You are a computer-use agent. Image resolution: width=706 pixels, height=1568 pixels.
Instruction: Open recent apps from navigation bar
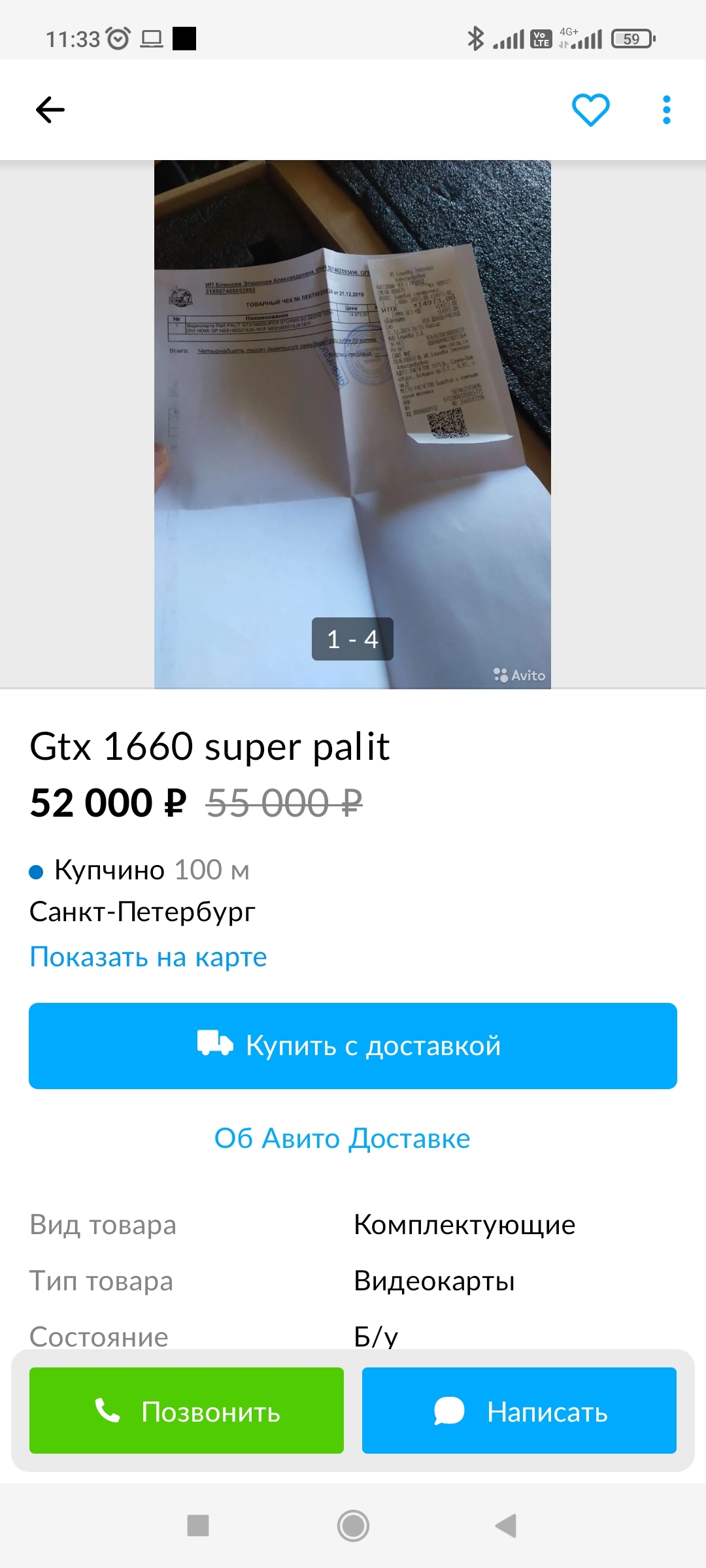198,1526
